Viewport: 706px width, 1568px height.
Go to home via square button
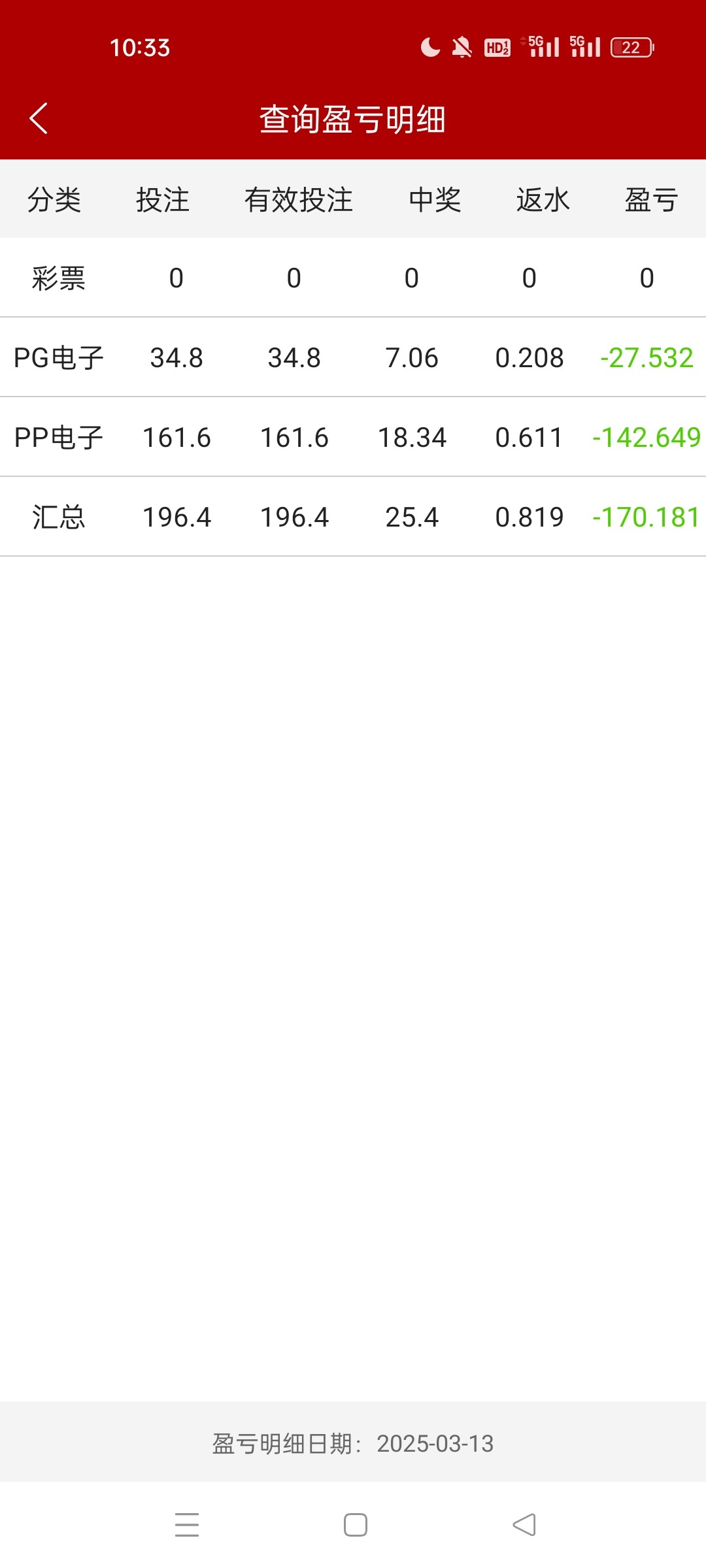pos(356,1525)
